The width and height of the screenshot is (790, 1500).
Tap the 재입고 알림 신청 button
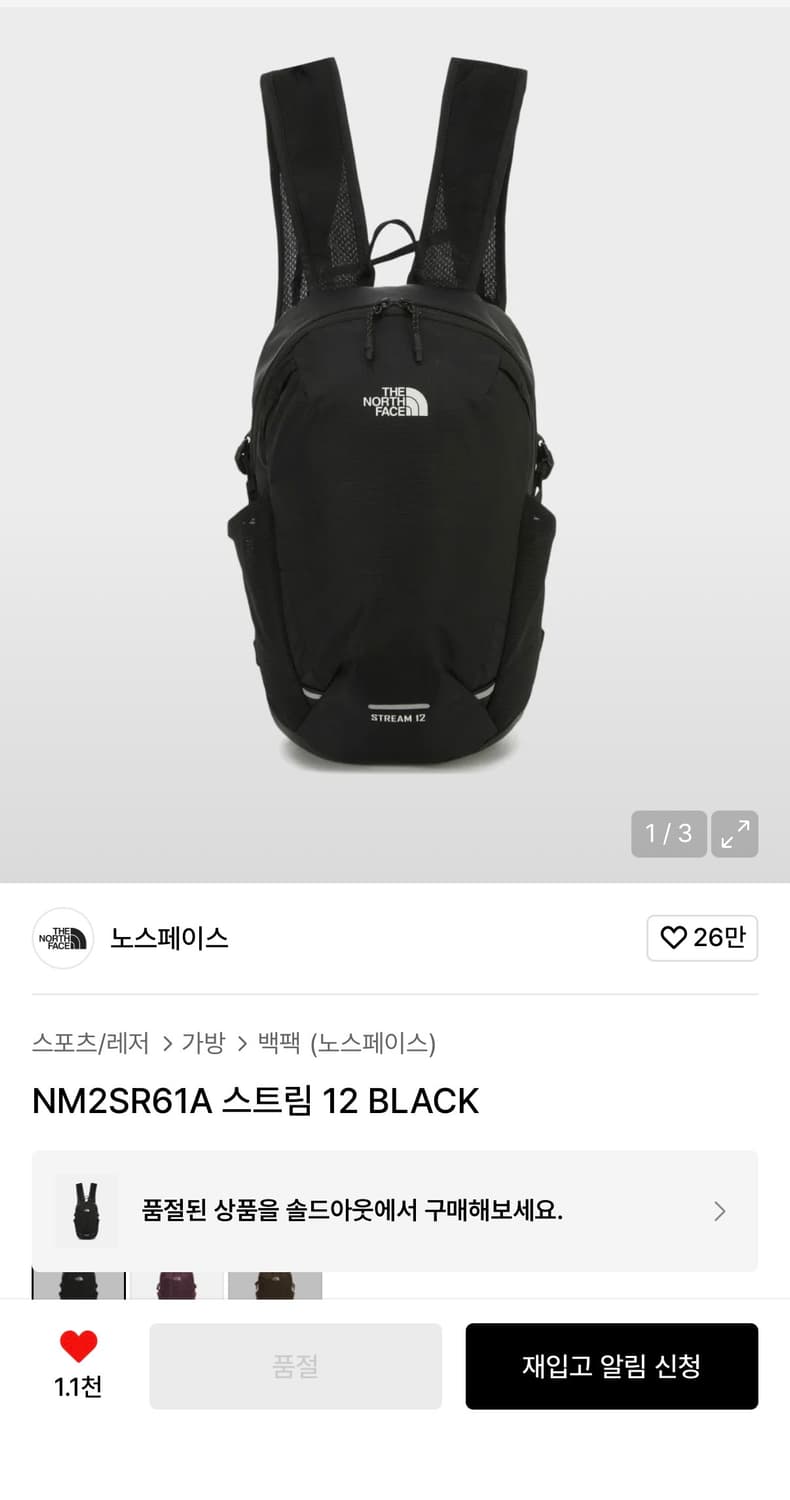click(x=611, y=1366)
